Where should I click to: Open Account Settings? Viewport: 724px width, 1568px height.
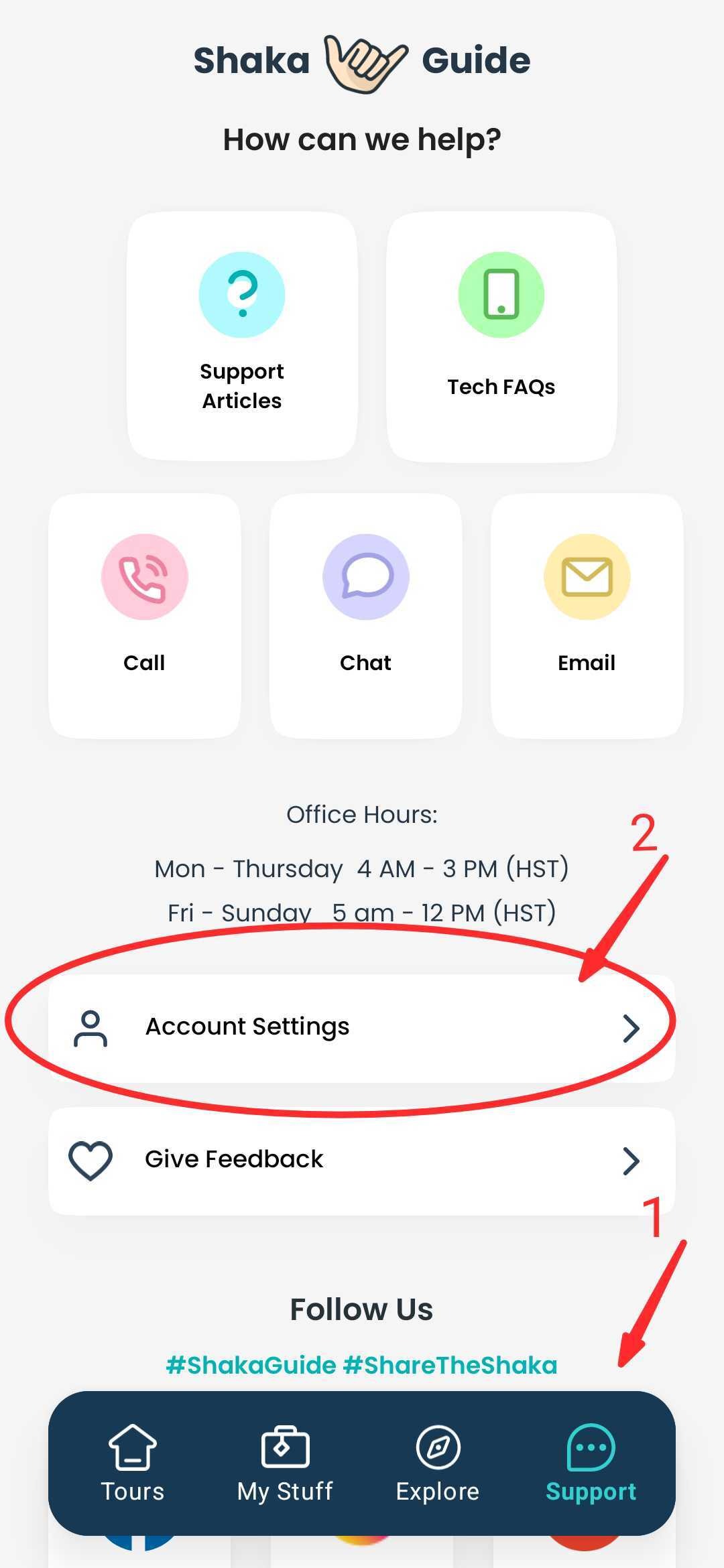pyautogui.click(x=361, y=1027)
